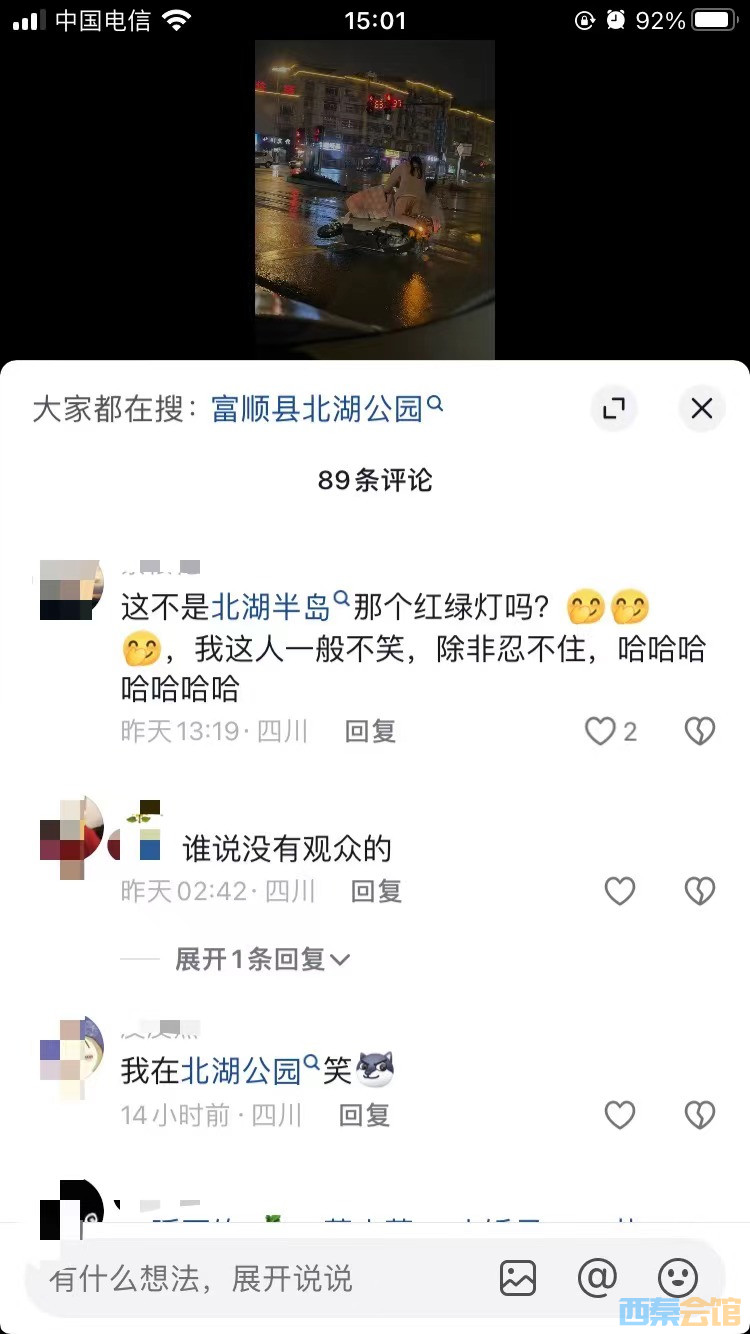The image size is (750, 1334).
Task: Open 北湖公园 link in 14小时前 comment
Action: click(241, 1071)
